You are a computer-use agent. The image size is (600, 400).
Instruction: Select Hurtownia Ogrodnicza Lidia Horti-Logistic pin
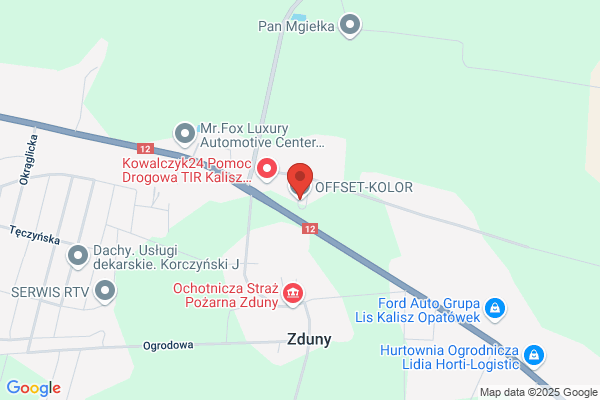click(534, 355)
